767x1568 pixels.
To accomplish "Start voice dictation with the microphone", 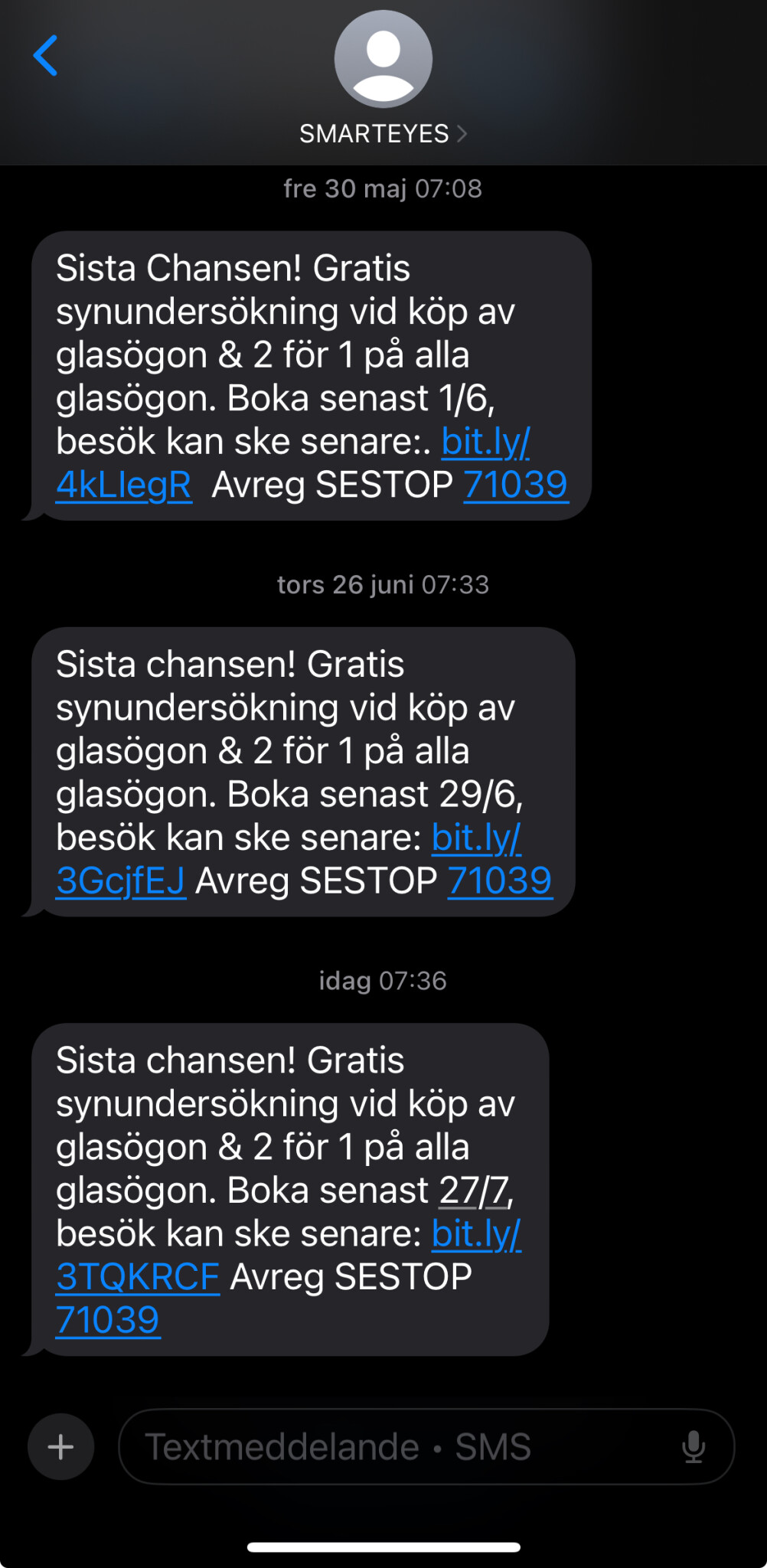I will (x=694, y=1446).
